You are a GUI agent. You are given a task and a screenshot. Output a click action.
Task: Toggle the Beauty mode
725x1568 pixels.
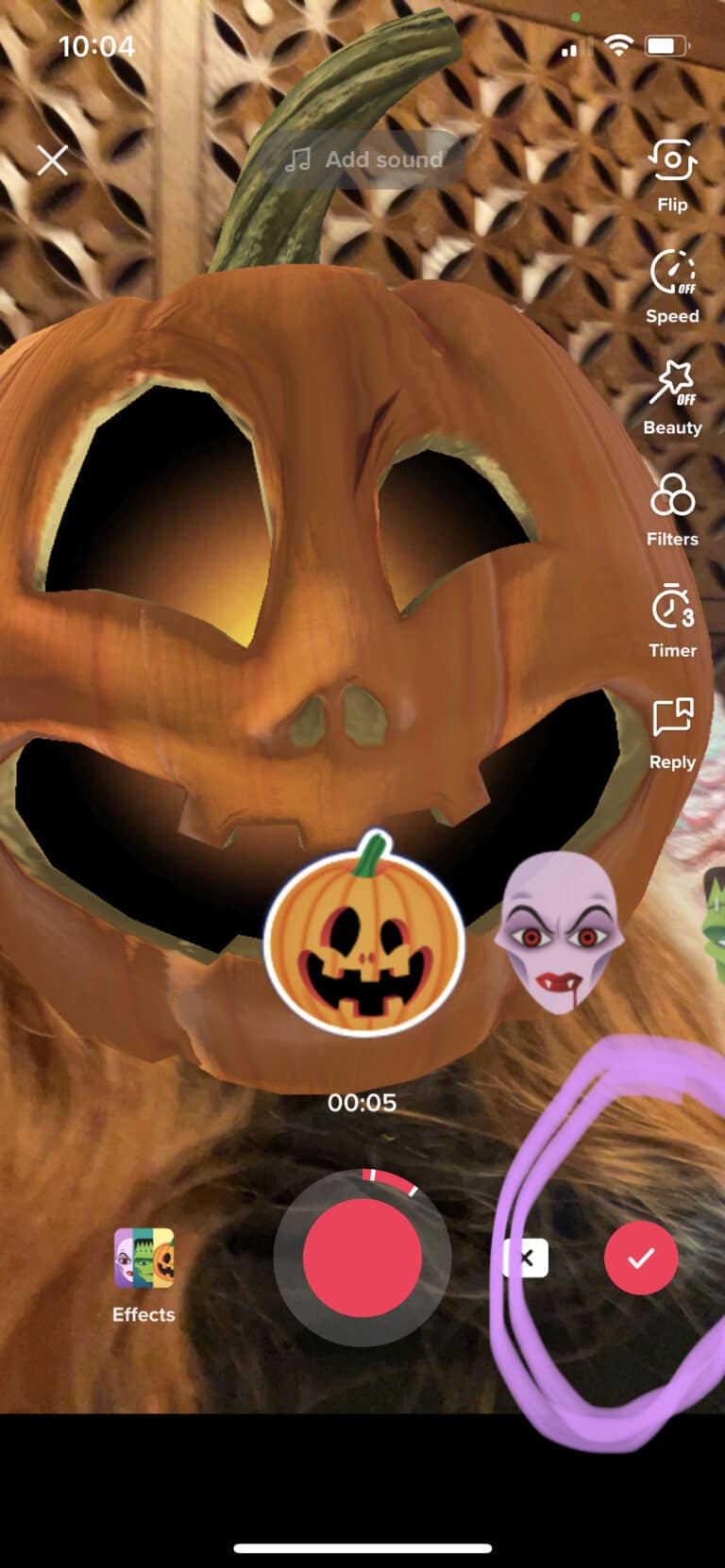(x=672, y=397)
